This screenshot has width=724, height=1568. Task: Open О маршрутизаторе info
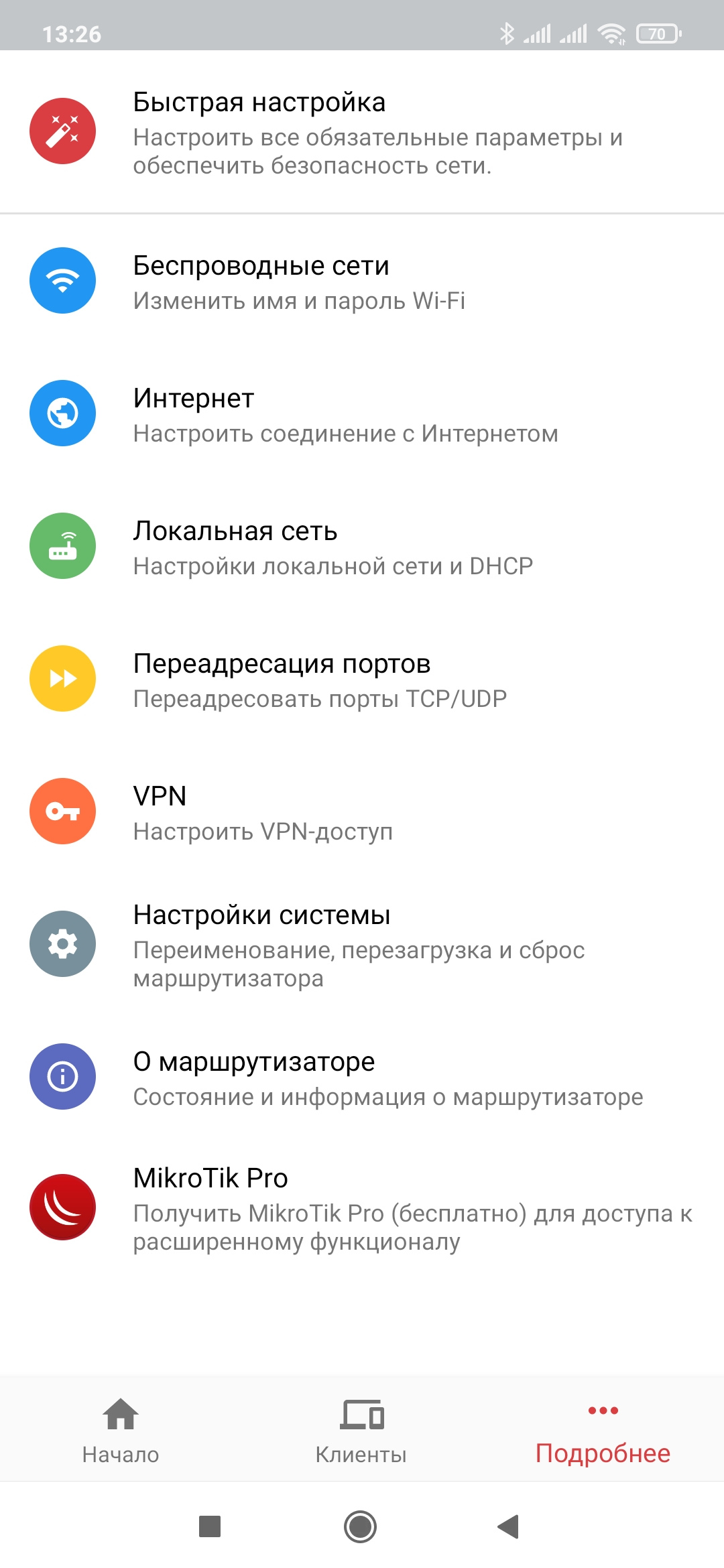[x=362, y=1077]
